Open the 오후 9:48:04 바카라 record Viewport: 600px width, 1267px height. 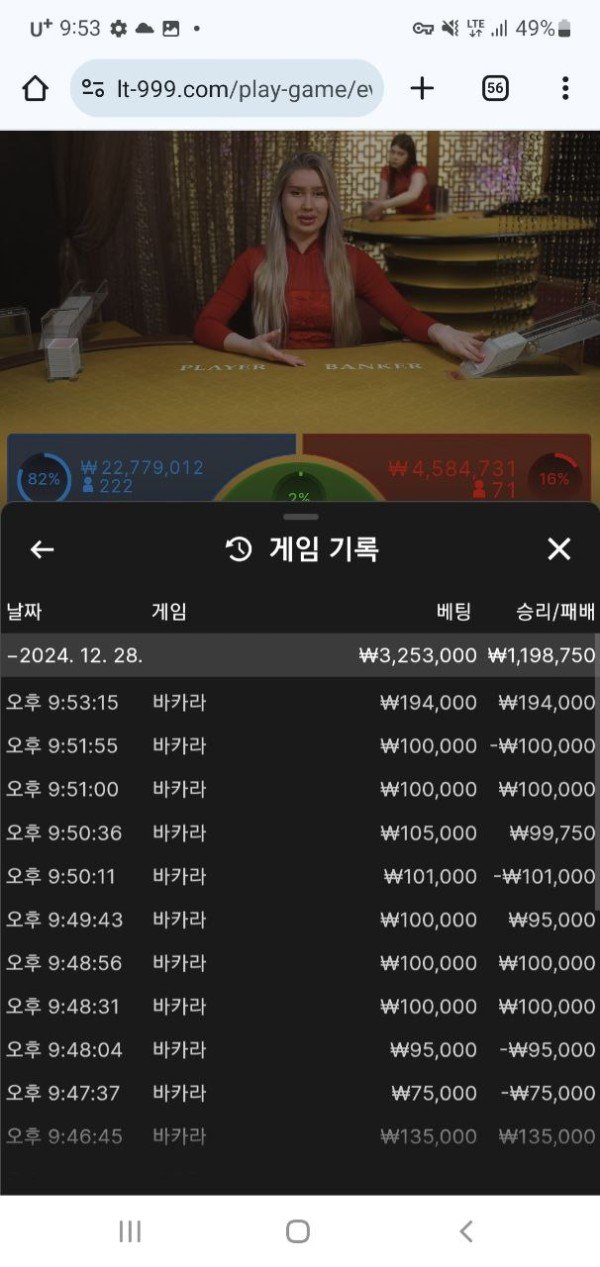click(x=300, y=1050)
